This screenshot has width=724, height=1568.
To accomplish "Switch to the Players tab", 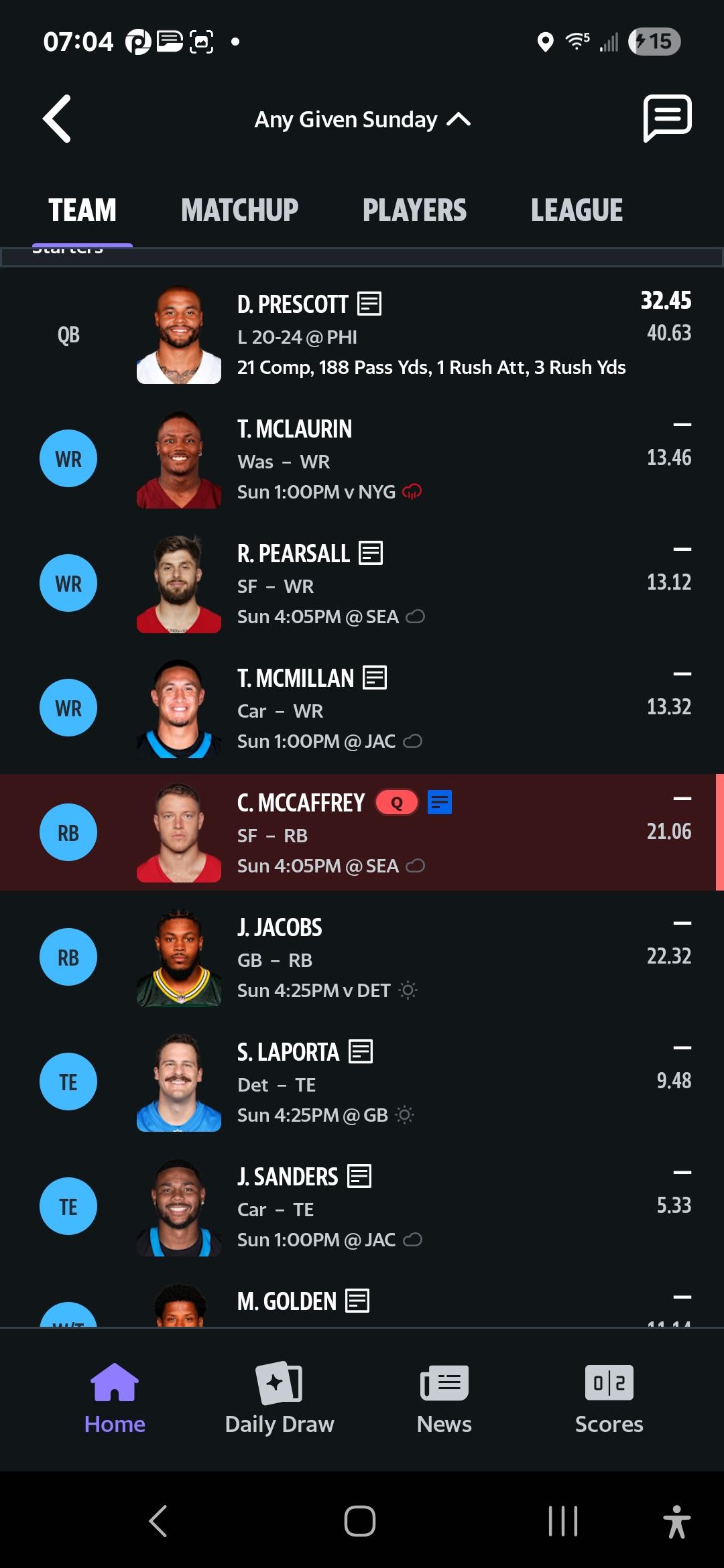I will click(x=414, y=210).
